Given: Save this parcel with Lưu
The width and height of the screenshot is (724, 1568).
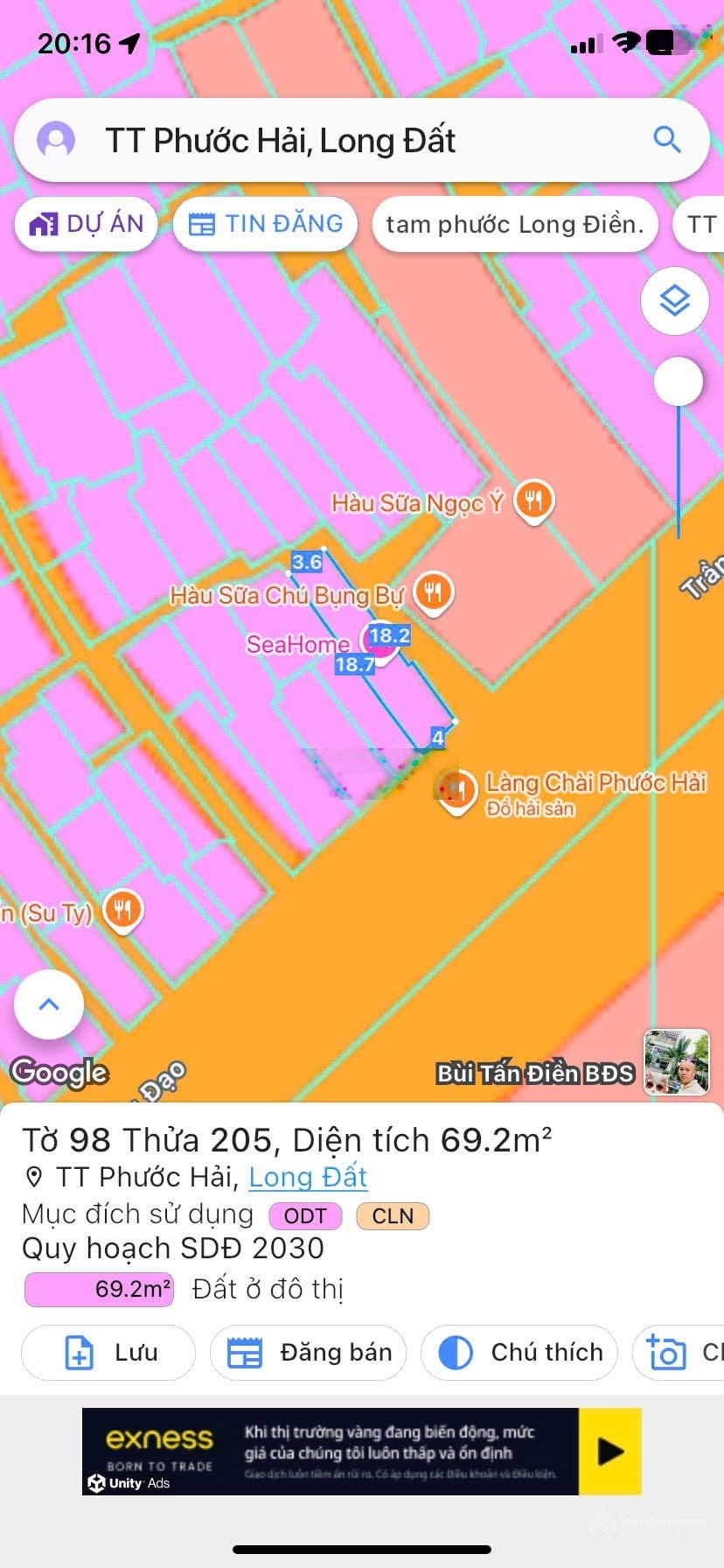Looking at the screenshot, I should (x=108, y=1353).
